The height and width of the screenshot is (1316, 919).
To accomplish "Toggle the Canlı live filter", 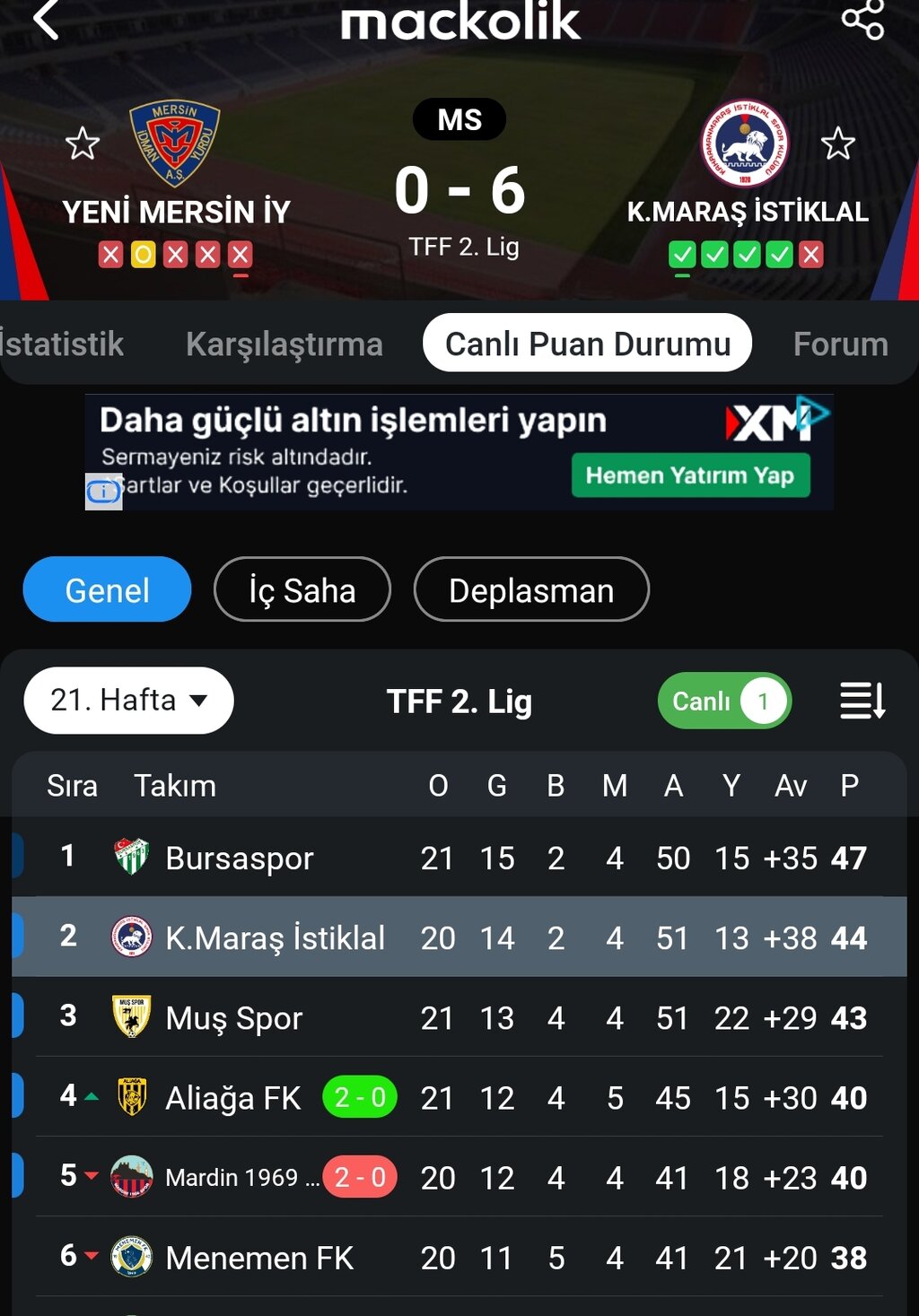I will pyautogui.click(x=723, y=701).
